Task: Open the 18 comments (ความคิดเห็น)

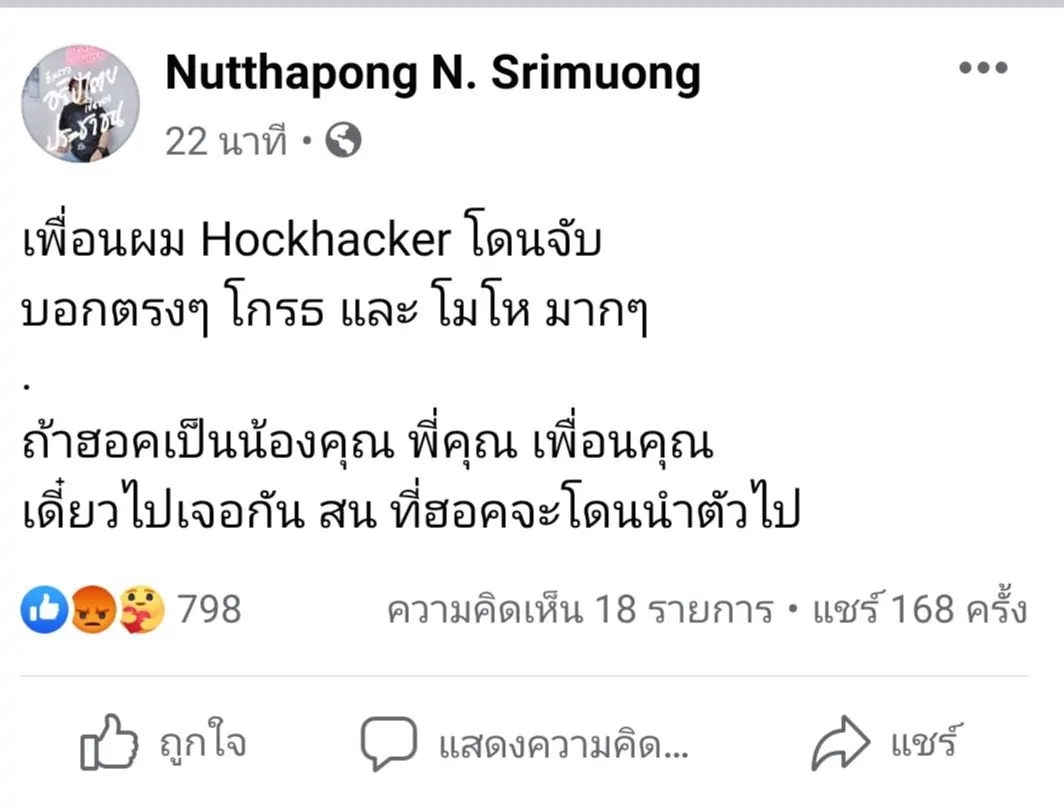Action: coord(580,609)
